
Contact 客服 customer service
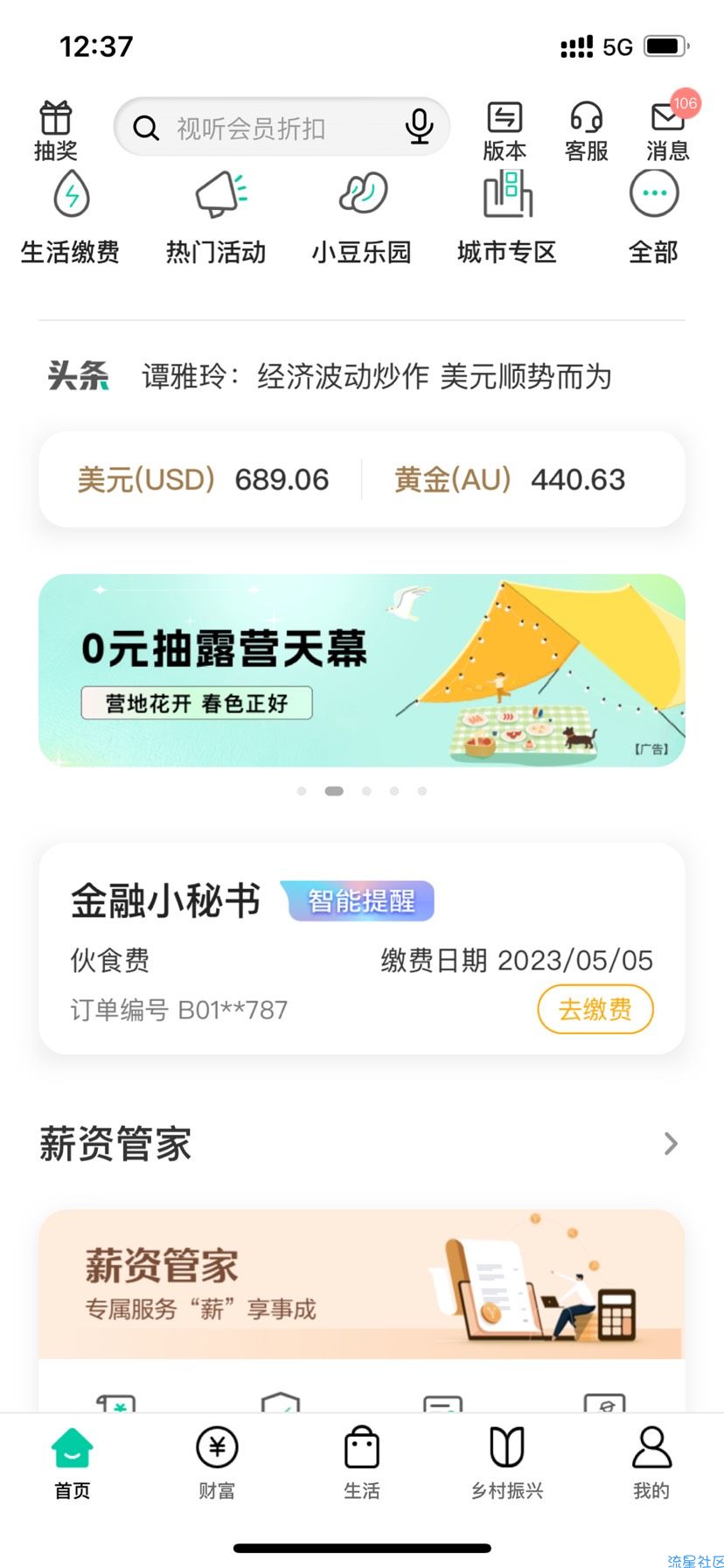pos(586,129)
